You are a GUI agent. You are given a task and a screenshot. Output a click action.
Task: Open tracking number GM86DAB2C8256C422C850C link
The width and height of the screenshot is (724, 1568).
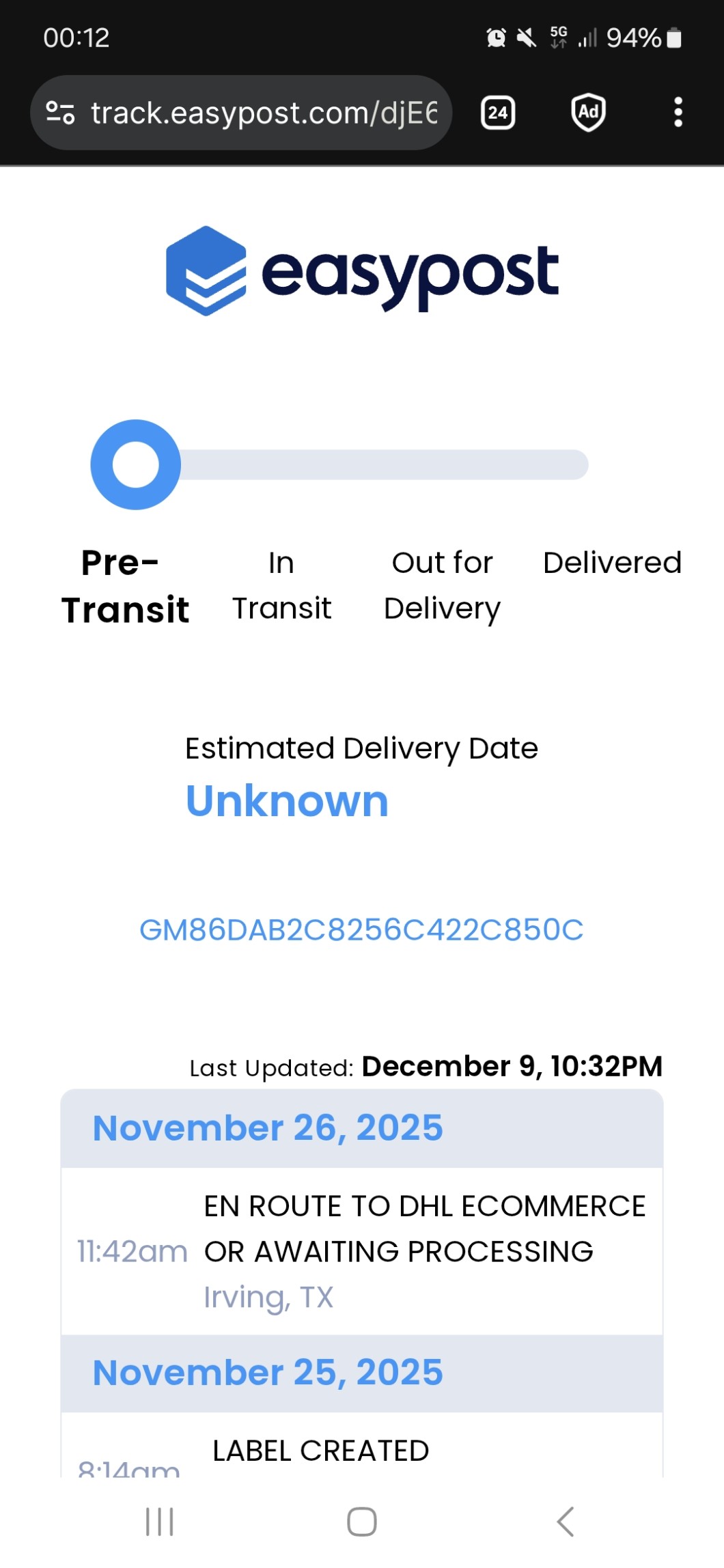361,930
